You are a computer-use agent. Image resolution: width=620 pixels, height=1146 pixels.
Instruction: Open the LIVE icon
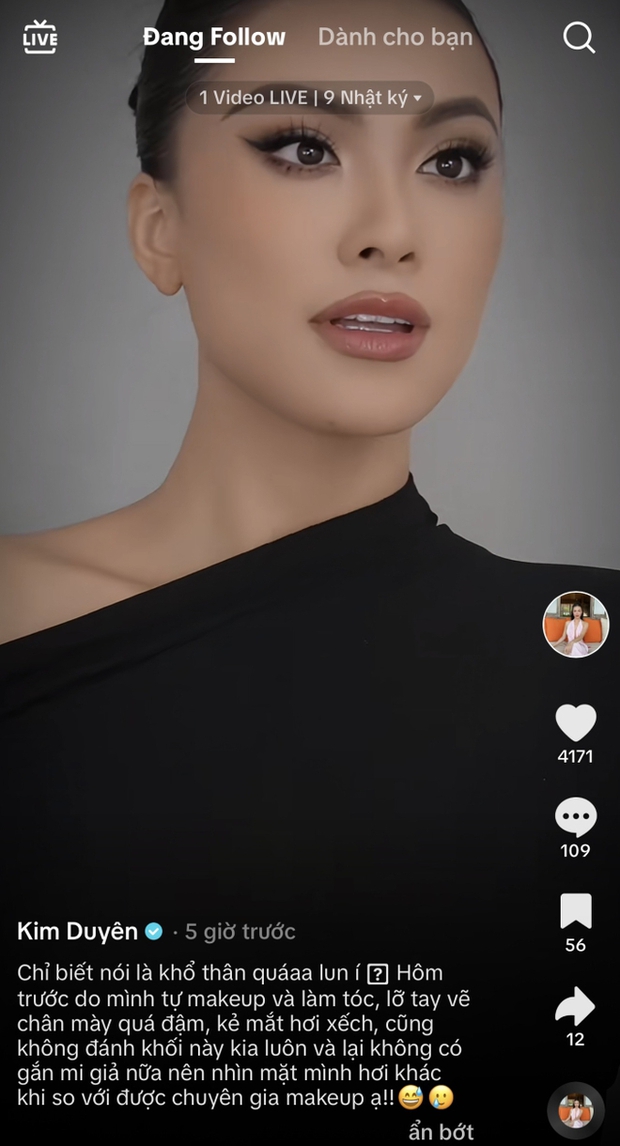pyautogui.click(x=41, y=37)
